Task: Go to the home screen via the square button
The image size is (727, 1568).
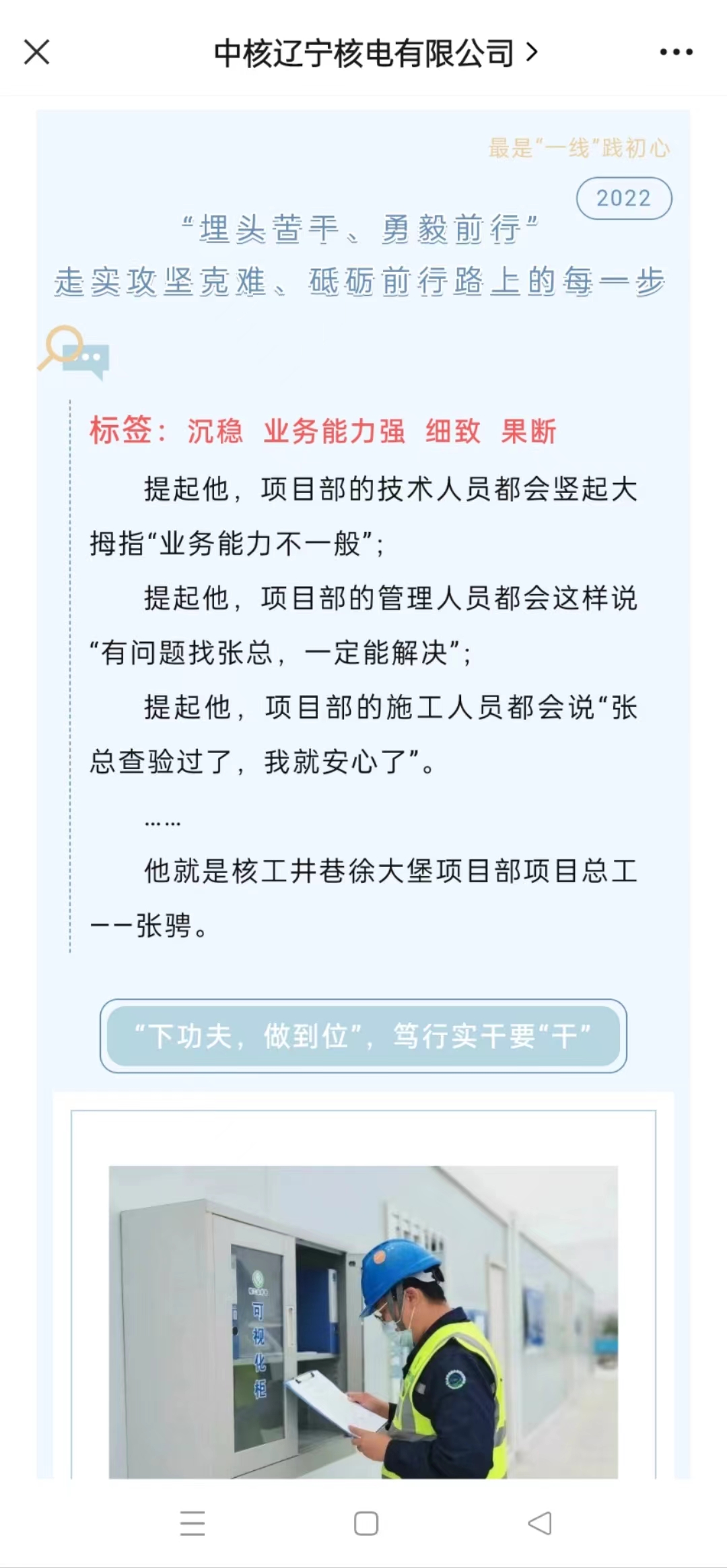Action: tap(366, 1523)
